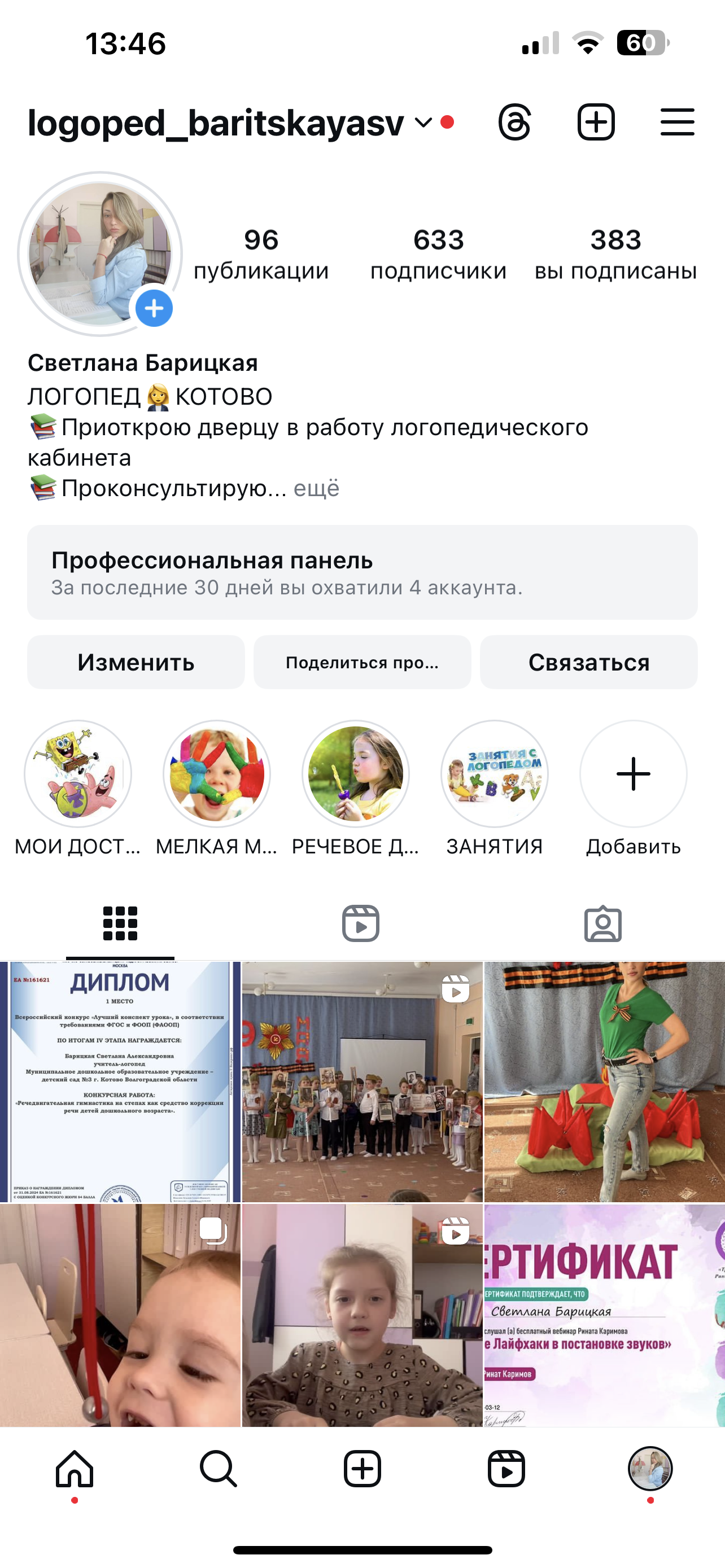
Task: Open Профессиональная панель
Action: tap(362, 572)
